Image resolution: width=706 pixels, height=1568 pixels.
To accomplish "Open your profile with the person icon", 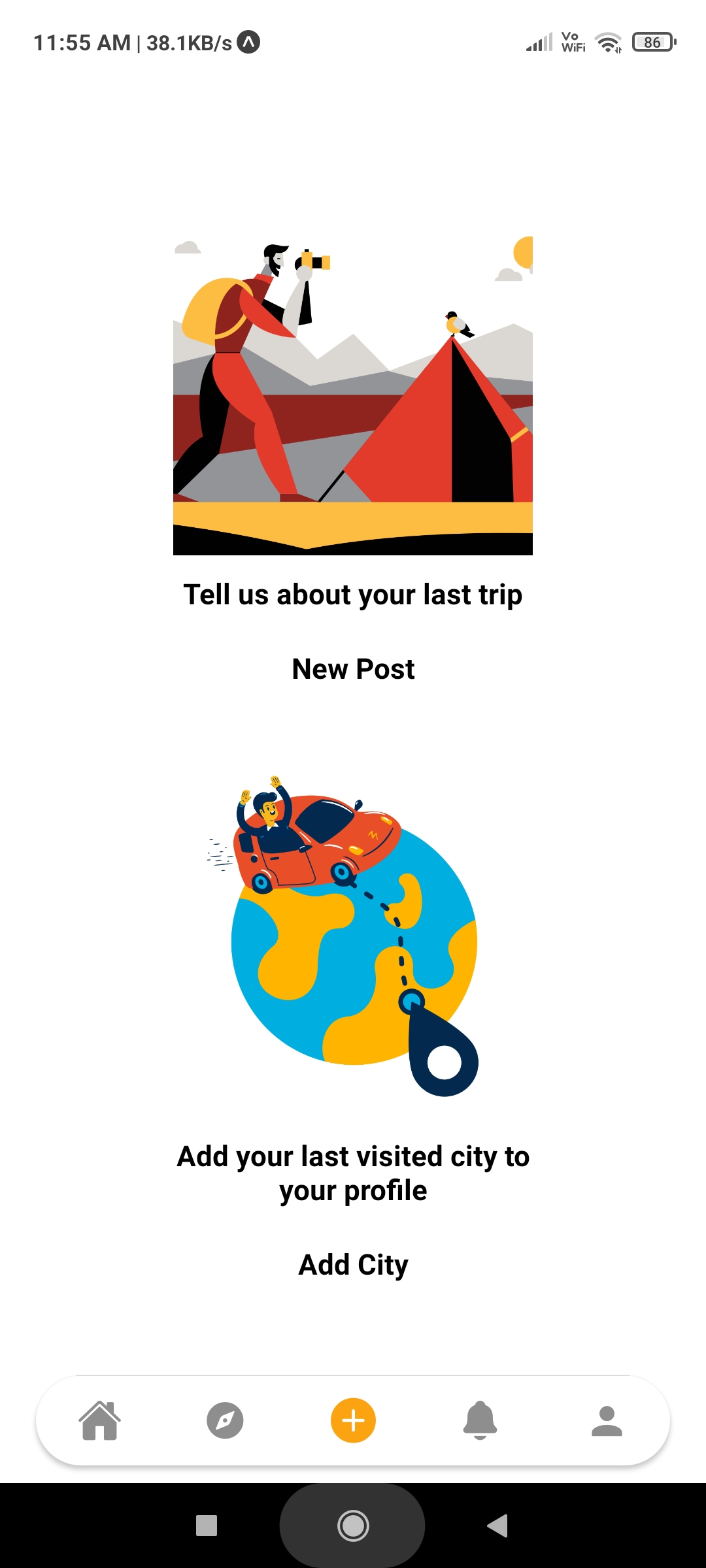I will point(607,1420).
